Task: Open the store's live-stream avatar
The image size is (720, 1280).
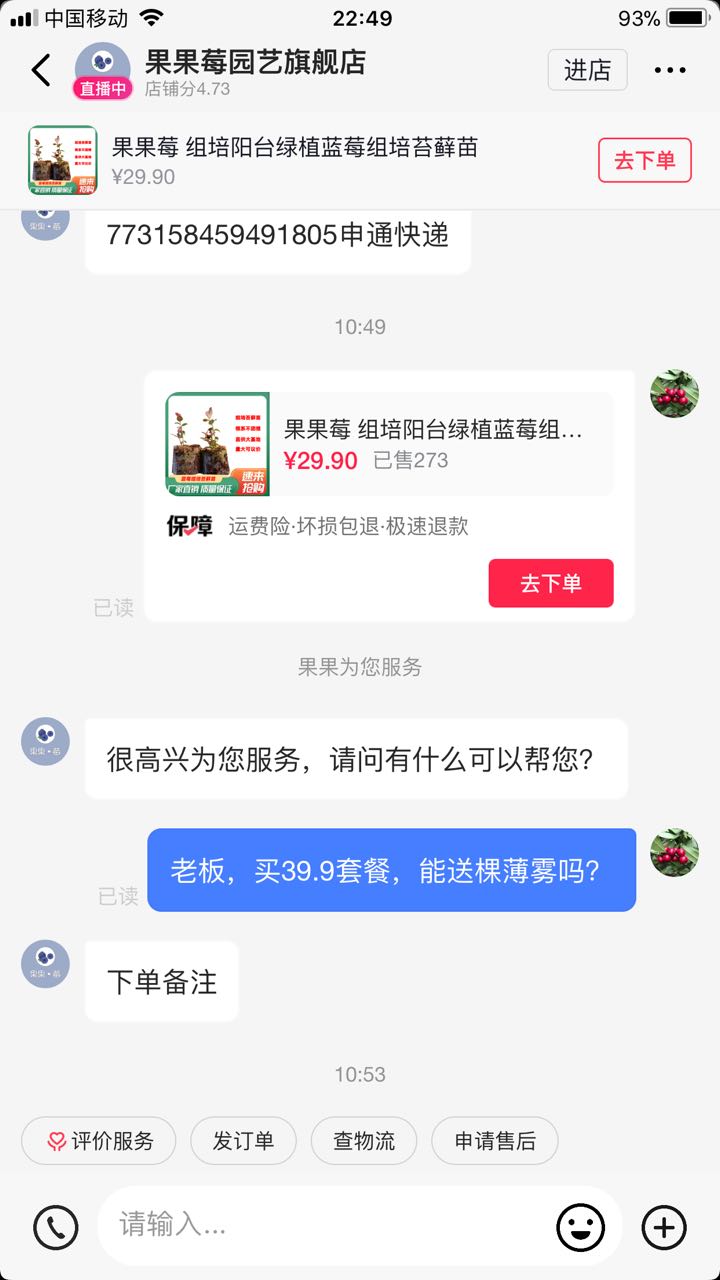Action: (x=102, y=70)
